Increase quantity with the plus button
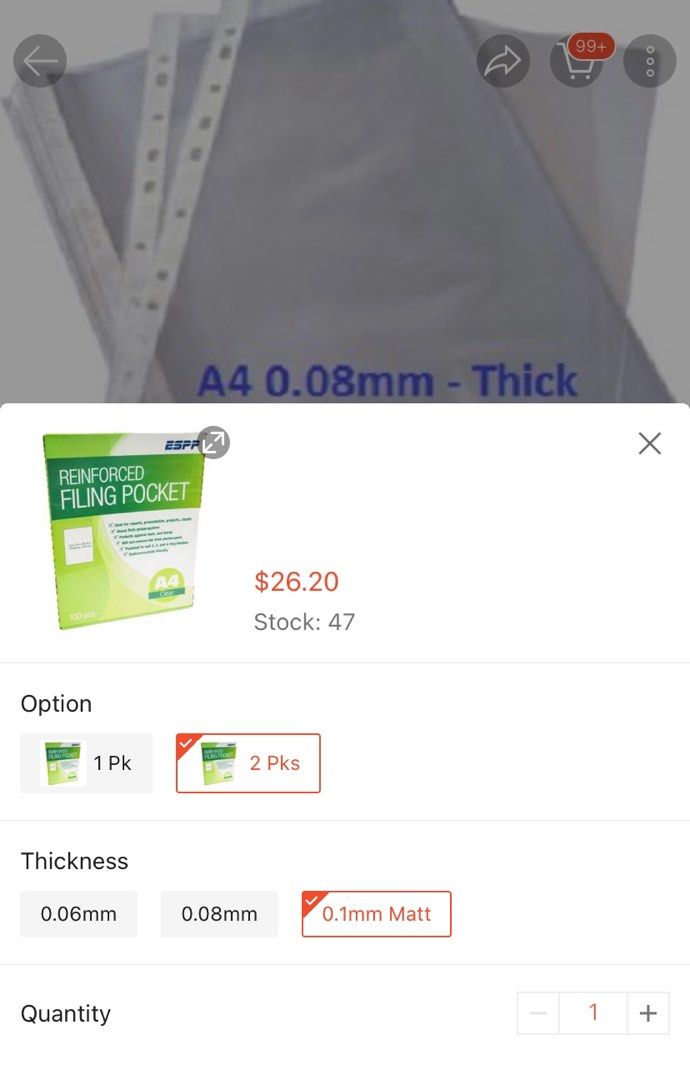 (x=648, y=1014)
